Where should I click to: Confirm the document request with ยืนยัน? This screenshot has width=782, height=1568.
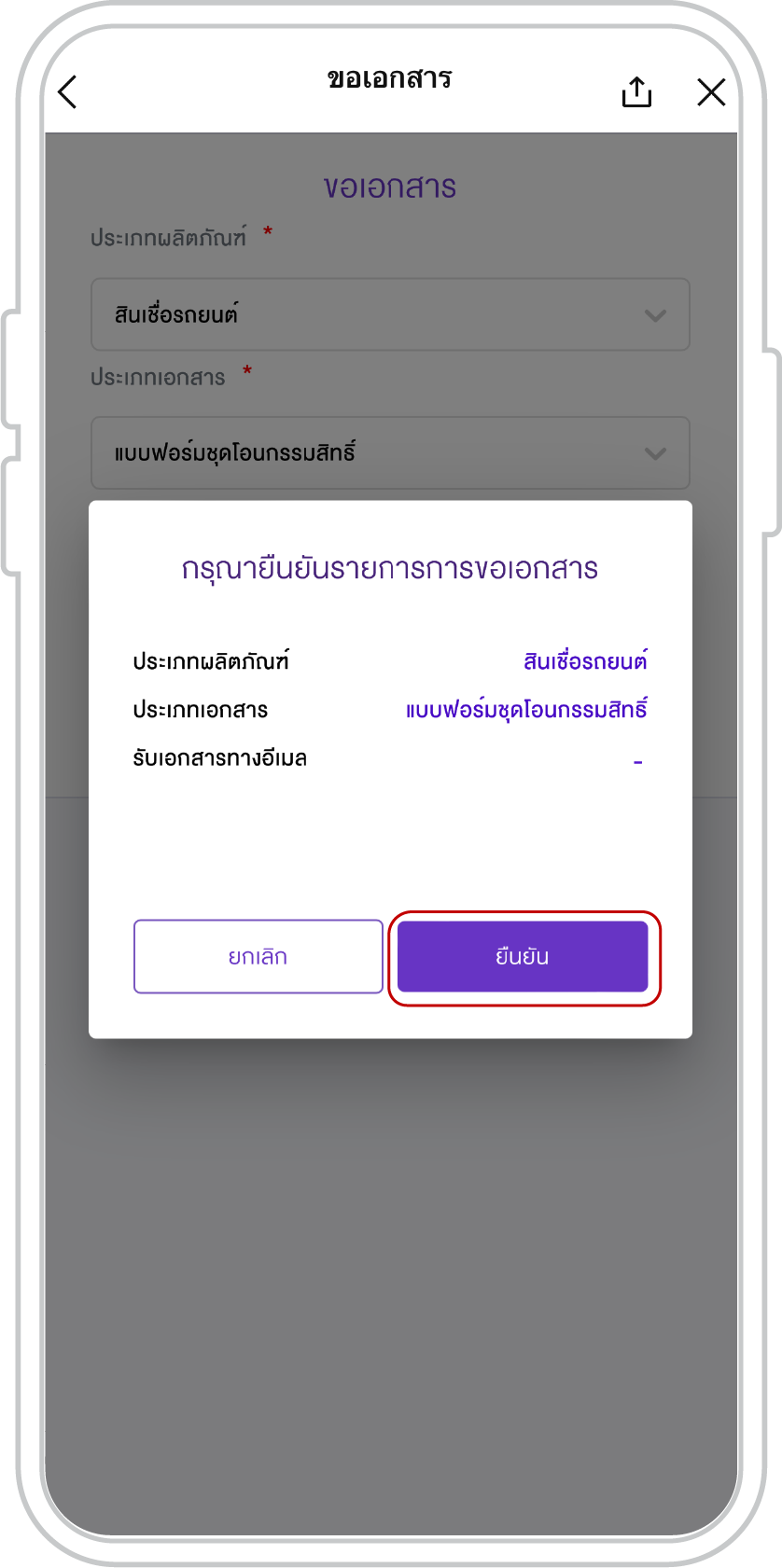523,957
